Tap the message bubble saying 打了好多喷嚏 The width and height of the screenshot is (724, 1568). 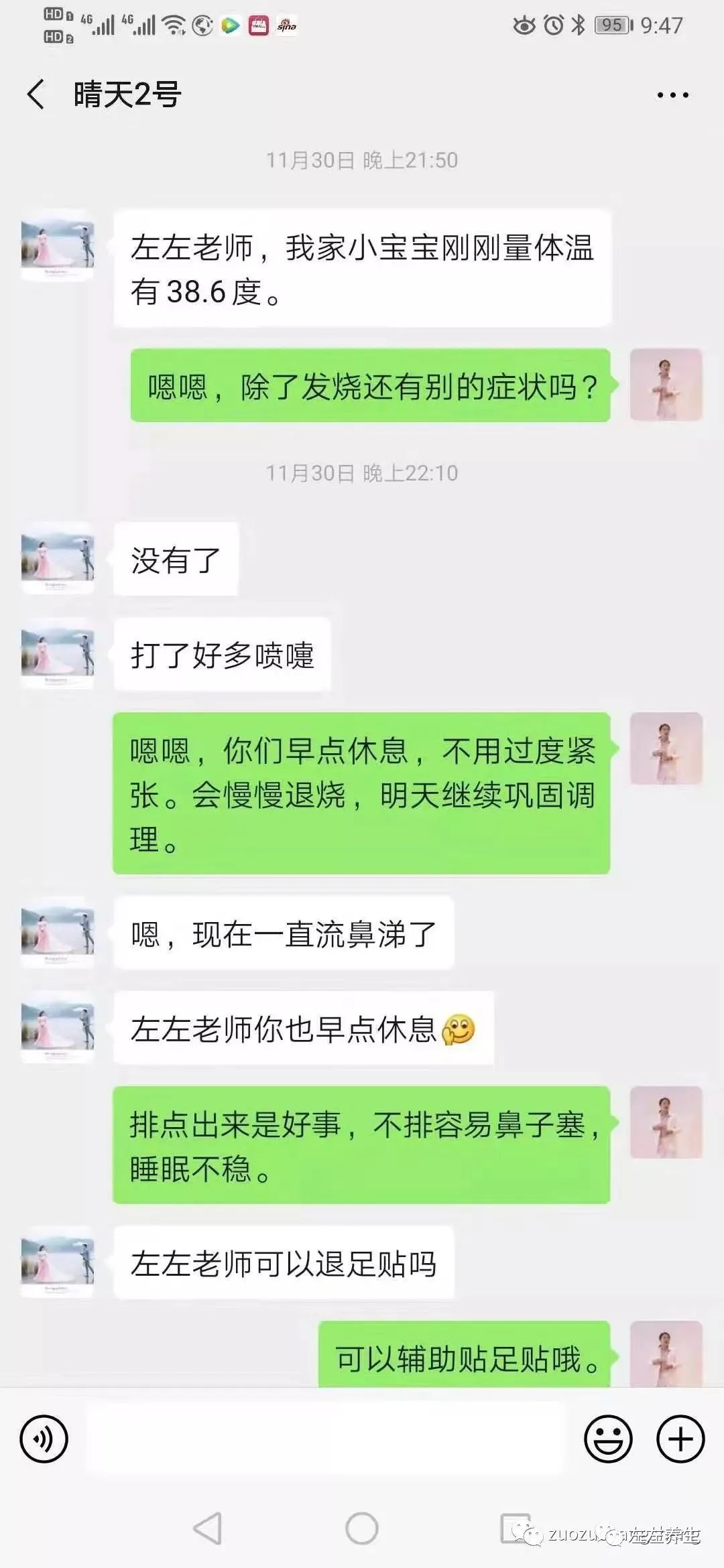[x=225, y=657]
